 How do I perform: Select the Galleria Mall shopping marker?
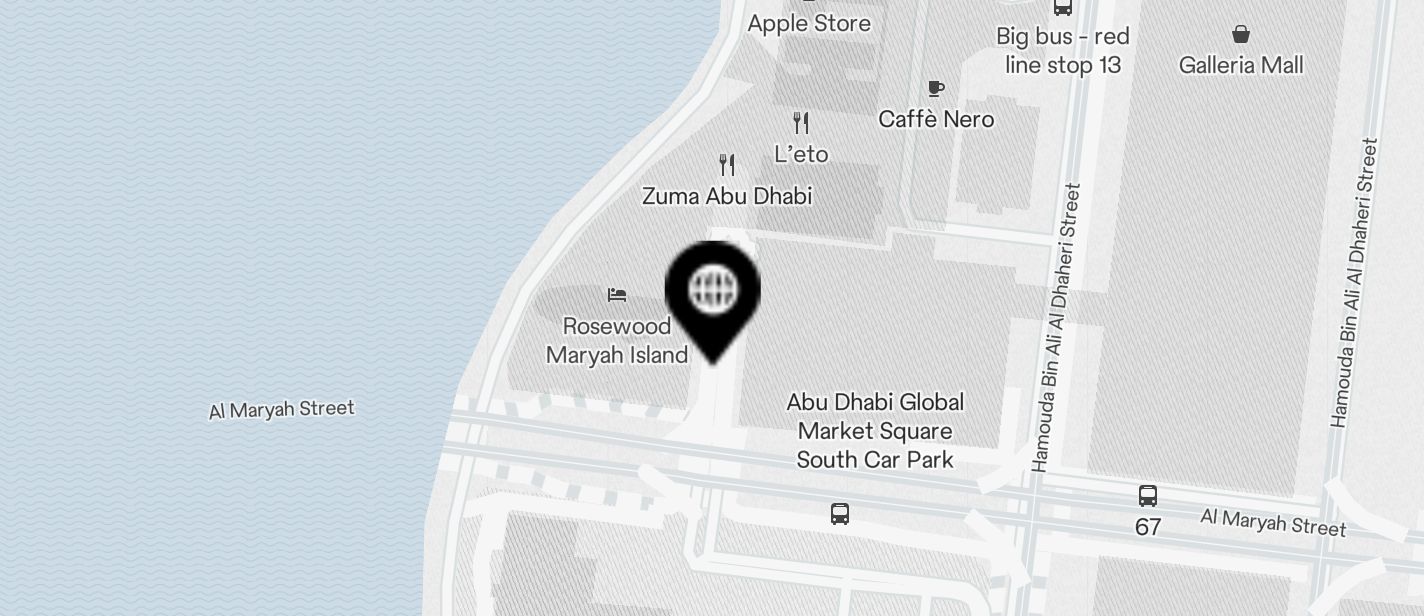pos(1241,35)
